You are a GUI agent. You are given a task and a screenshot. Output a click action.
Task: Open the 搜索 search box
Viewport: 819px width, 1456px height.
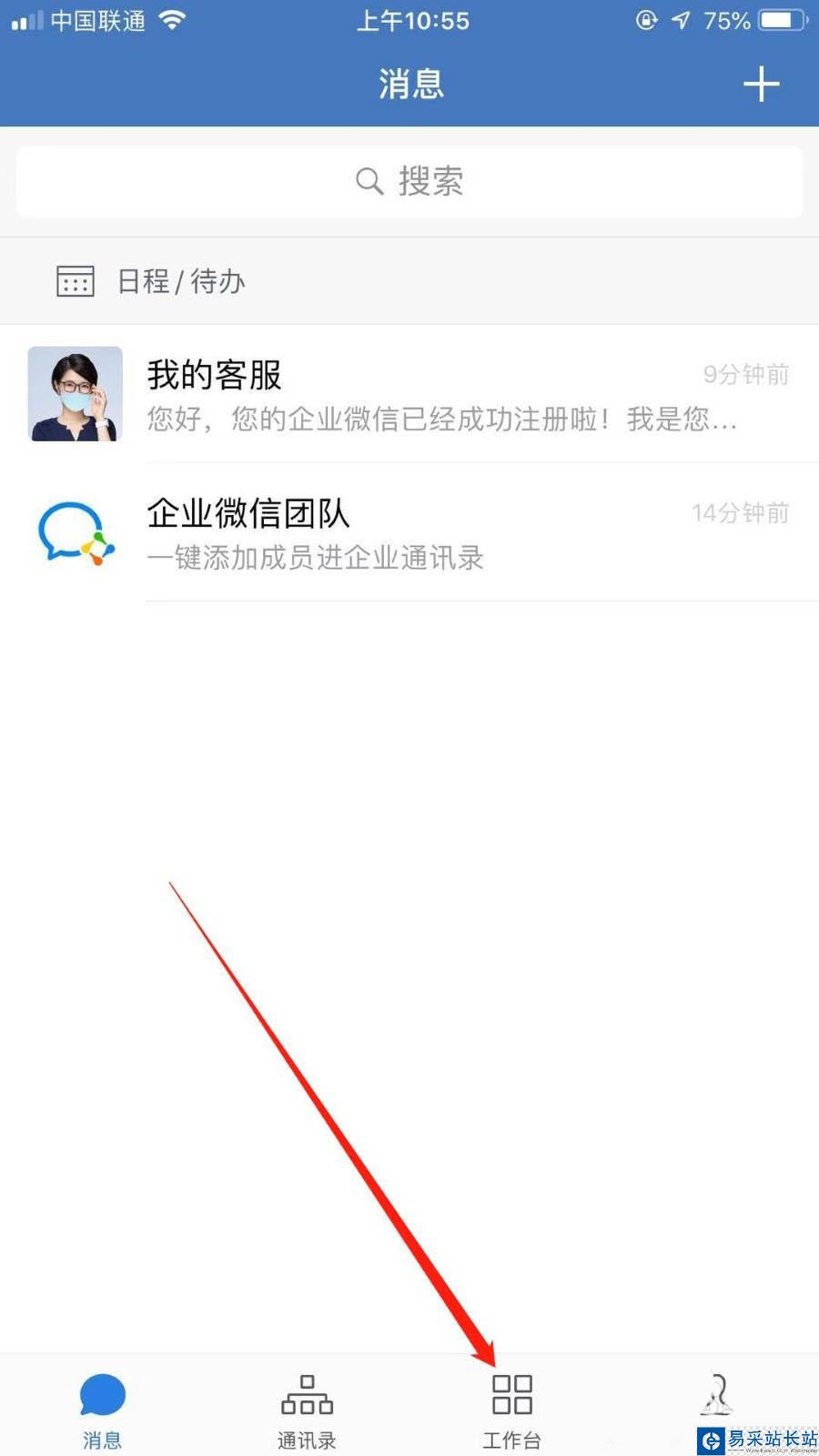(409, 182)
